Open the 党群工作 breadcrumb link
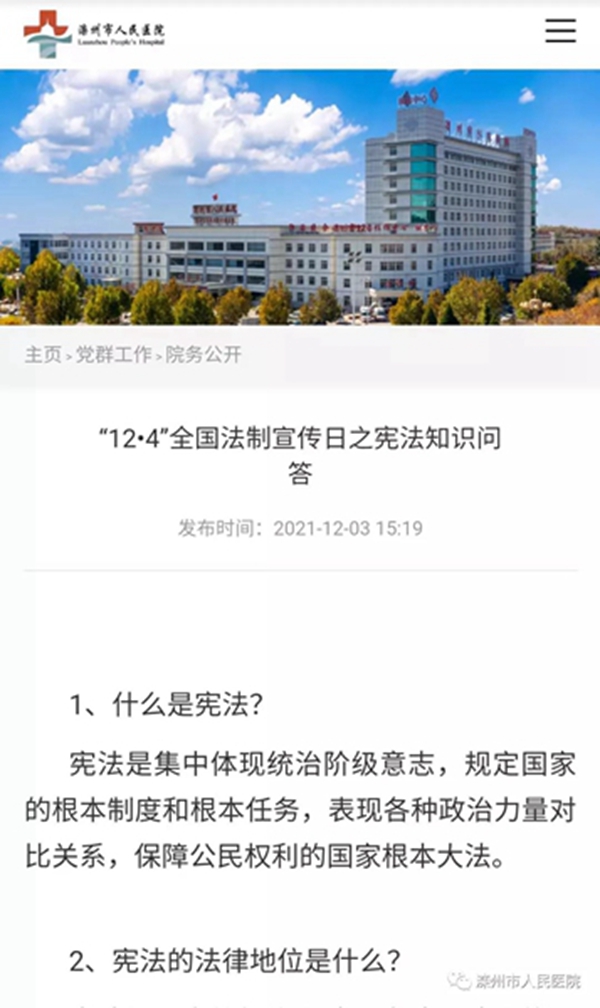Screen dimensions: 600x1008 tap(114, 354)
